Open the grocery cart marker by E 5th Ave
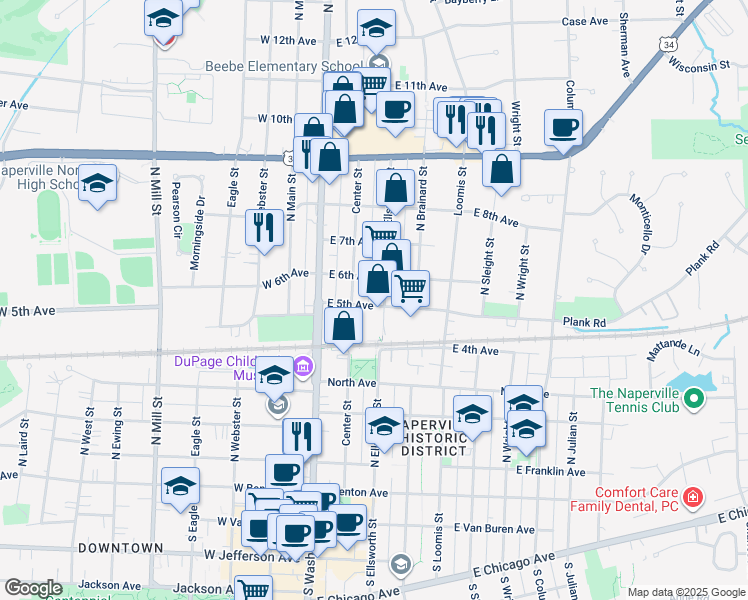 [411, 288]
